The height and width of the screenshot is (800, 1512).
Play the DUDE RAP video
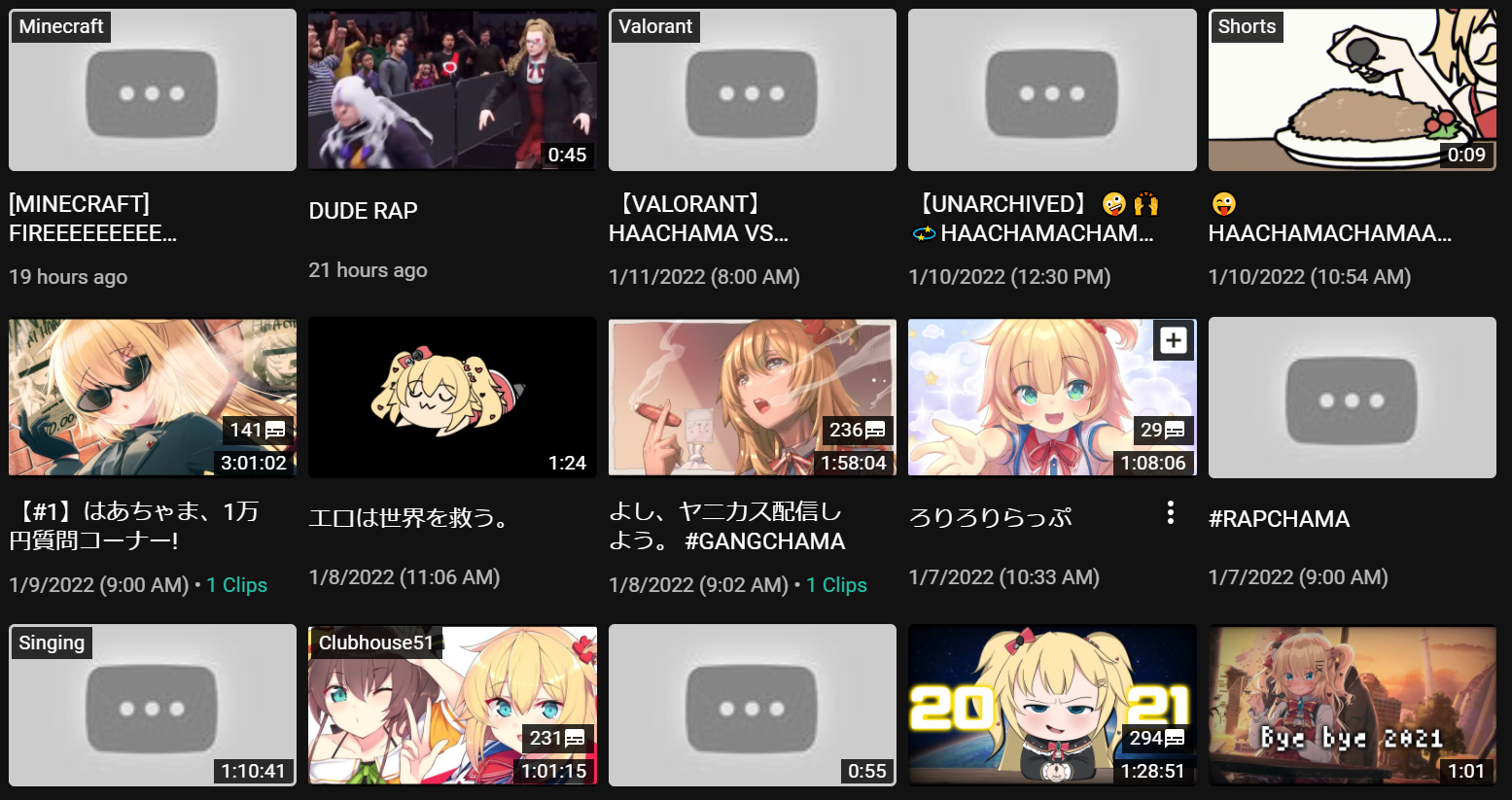(452, 90)
